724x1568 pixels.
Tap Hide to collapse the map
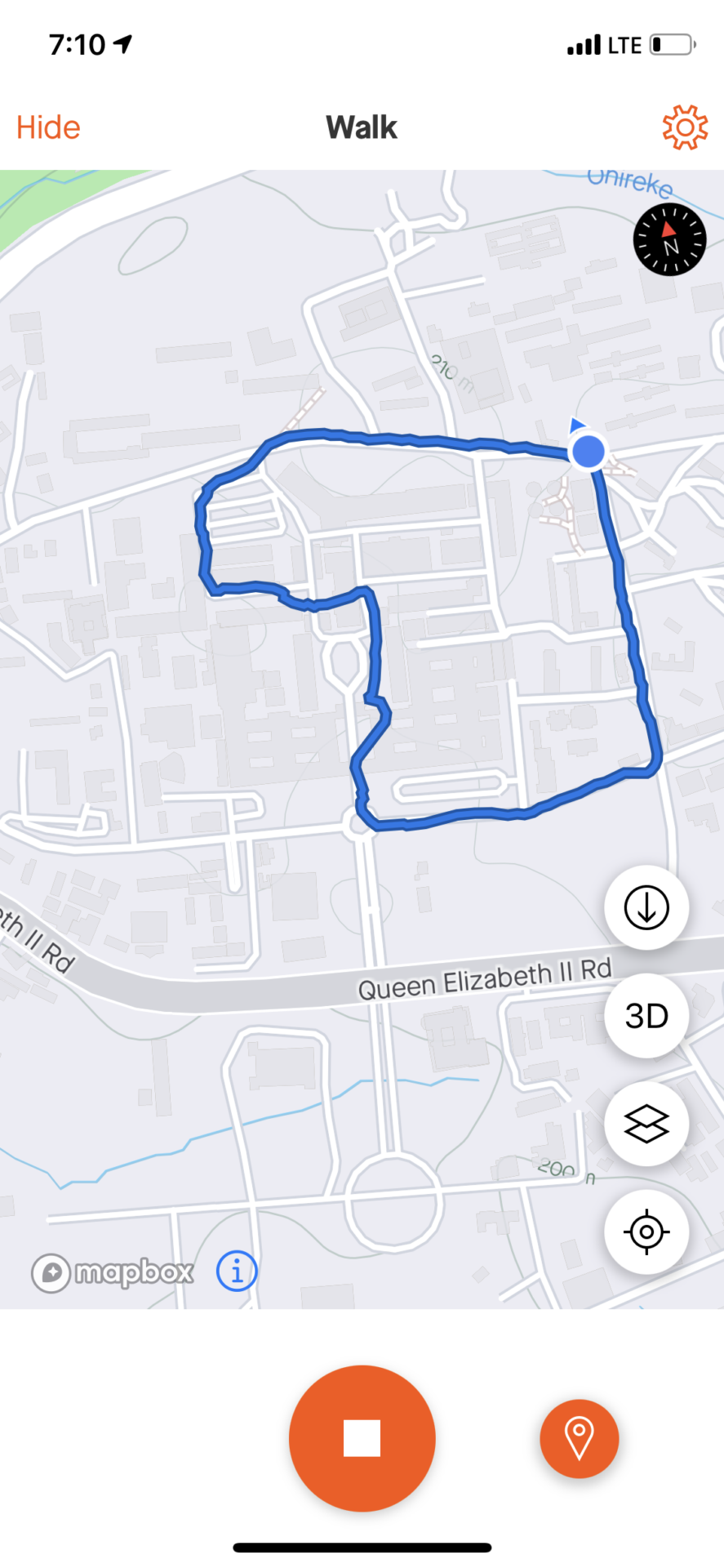[x=48, y=127]
